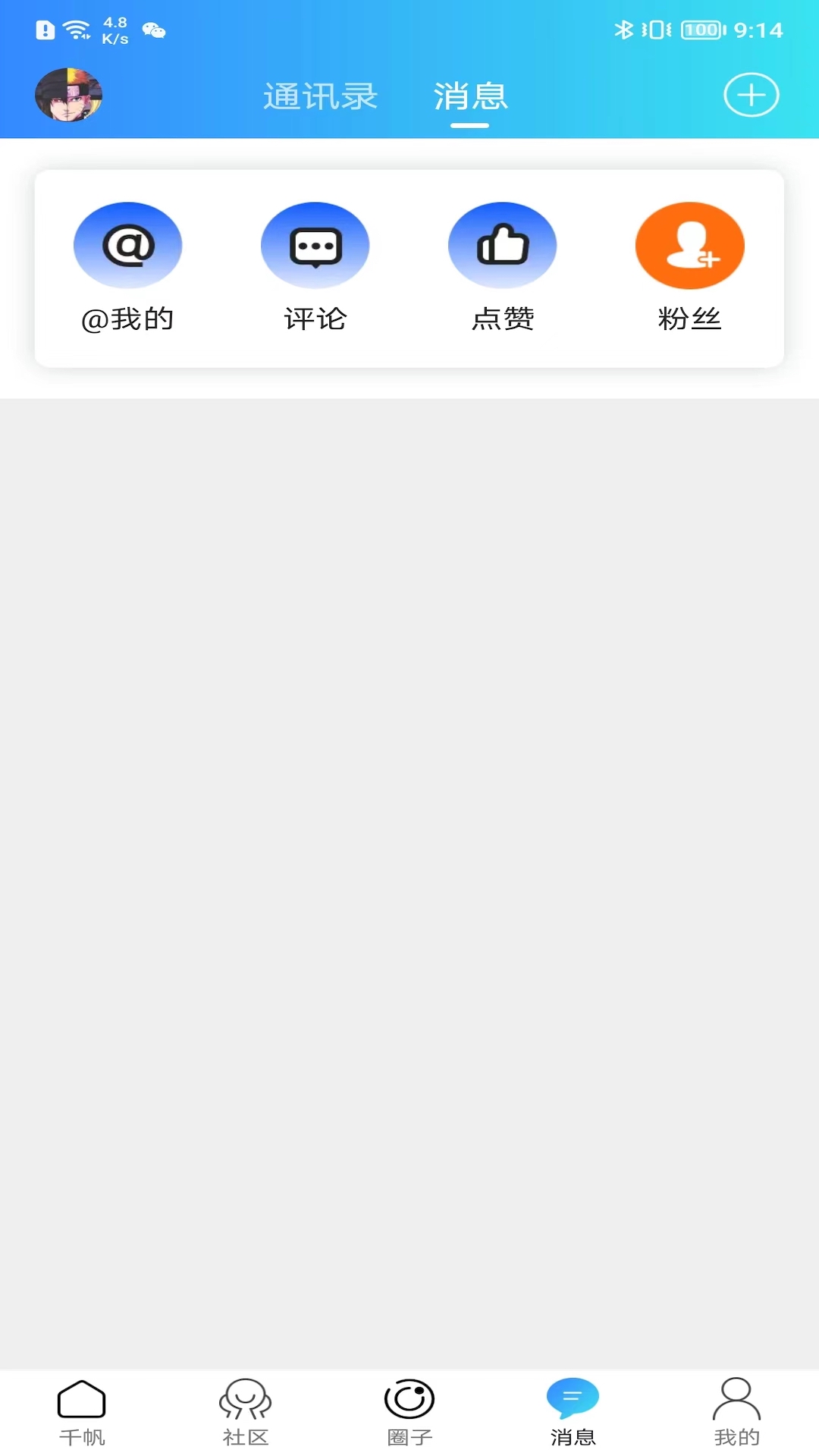Viewport: 819px width, 1456px height.
Task: Open the 点赞 likes notifications
Action: pyautogui.click(x=502, y=245)
